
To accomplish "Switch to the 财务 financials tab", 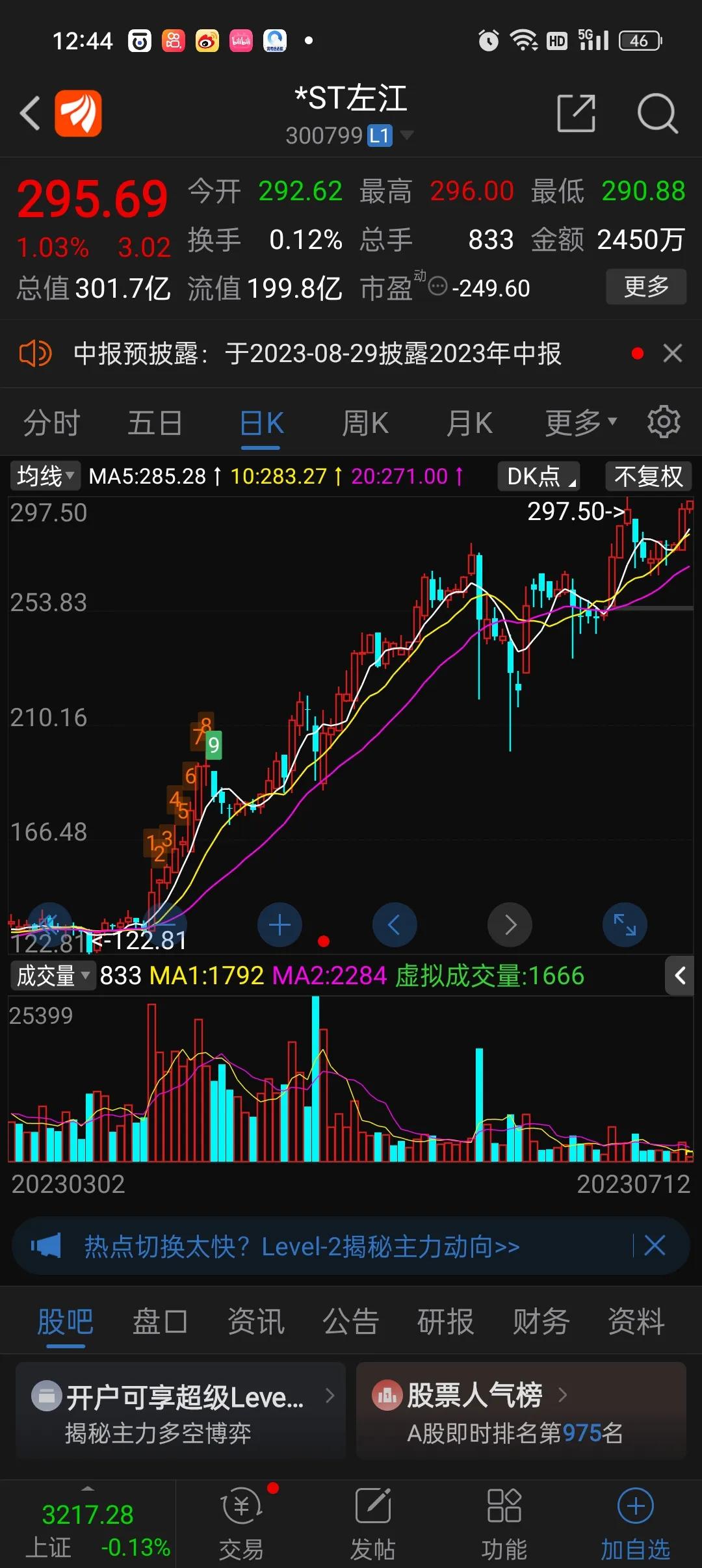I will [539, 1322].
